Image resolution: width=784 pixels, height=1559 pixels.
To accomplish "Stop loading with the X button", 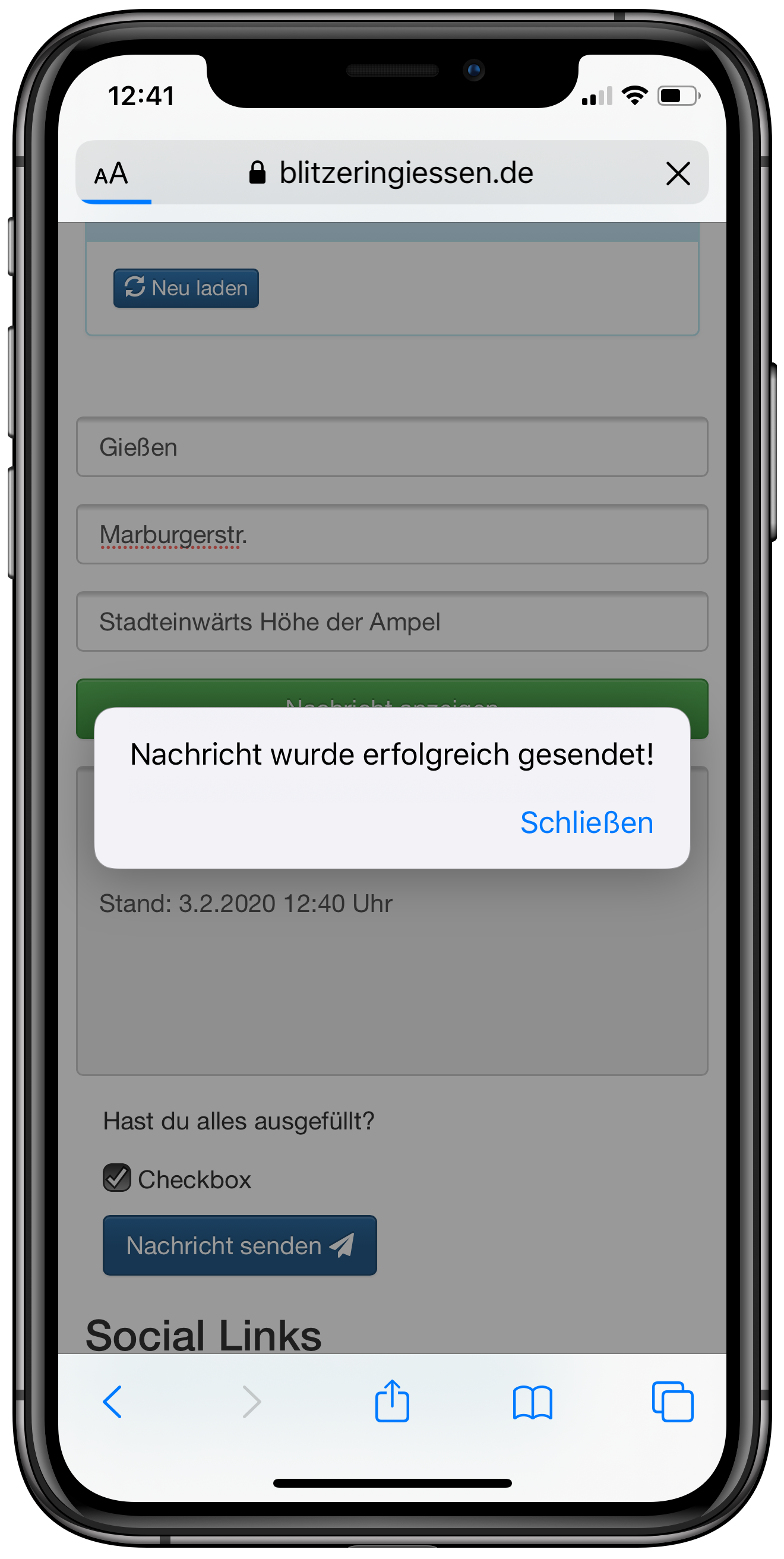I will coord(678,173).
